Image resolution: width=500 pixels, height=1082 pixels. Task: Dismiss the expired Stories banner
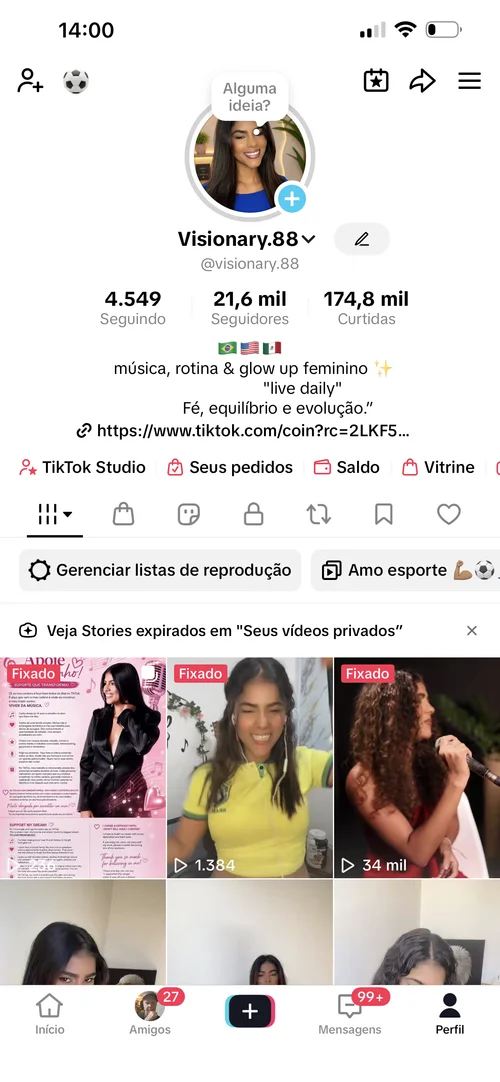(x=472, y=631)
